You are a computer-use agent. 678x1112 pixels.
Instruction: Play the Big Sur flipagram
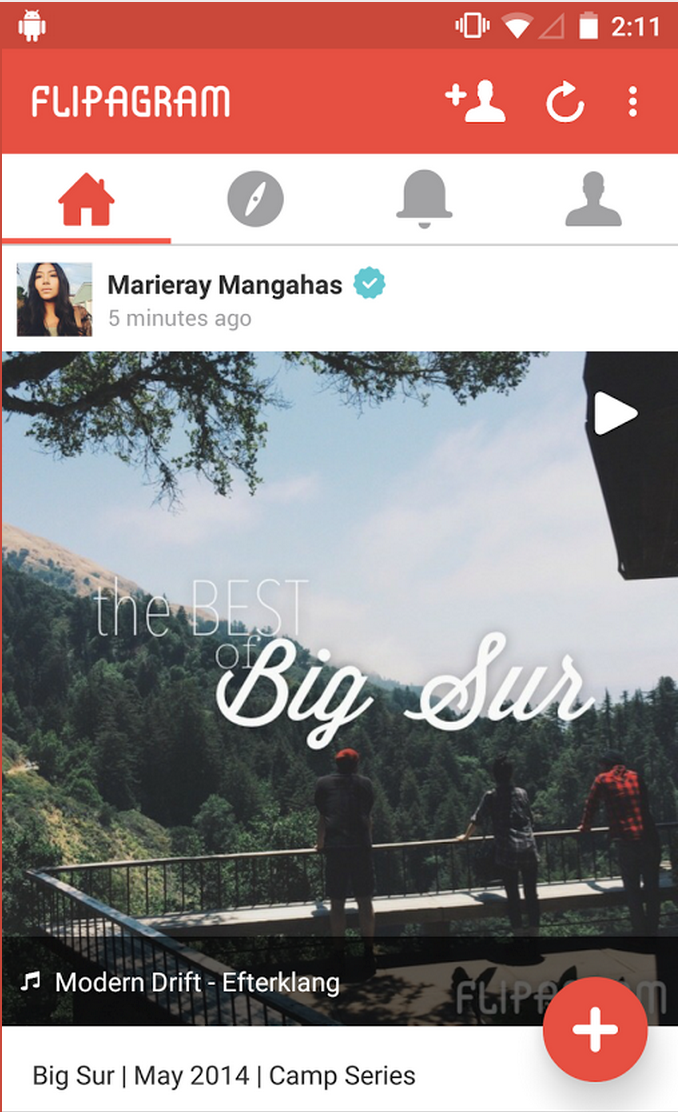coord(615,414)
